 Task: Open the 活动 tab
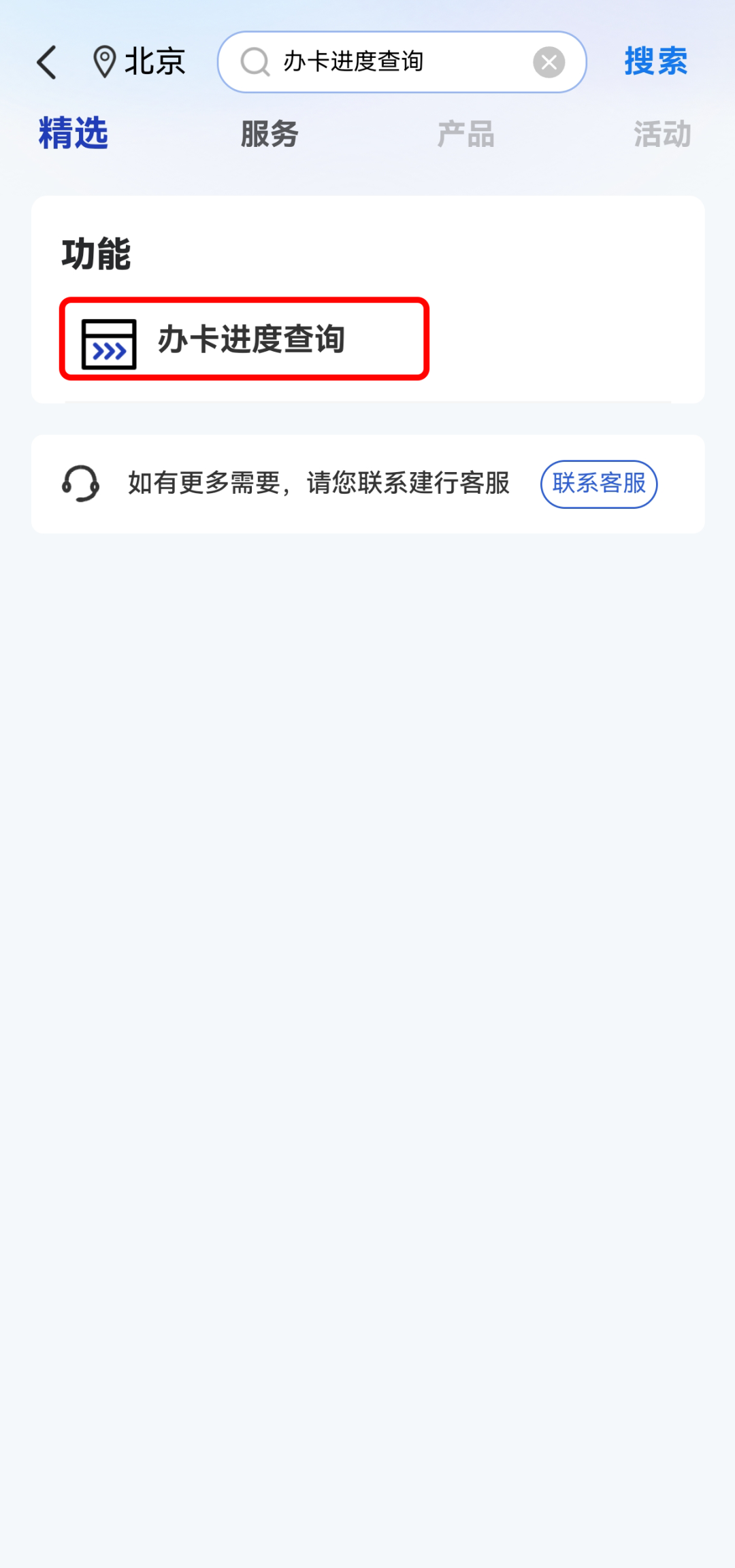[x=662, y=134]
